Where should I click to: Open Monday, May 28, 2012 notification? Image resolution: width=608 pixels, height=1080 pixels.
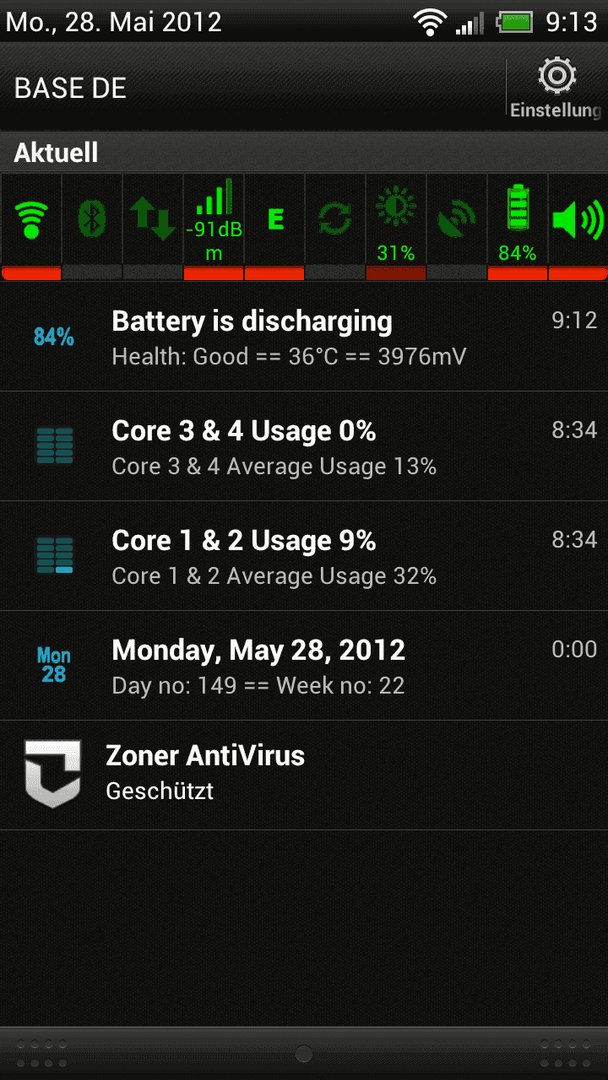(304, 665)
